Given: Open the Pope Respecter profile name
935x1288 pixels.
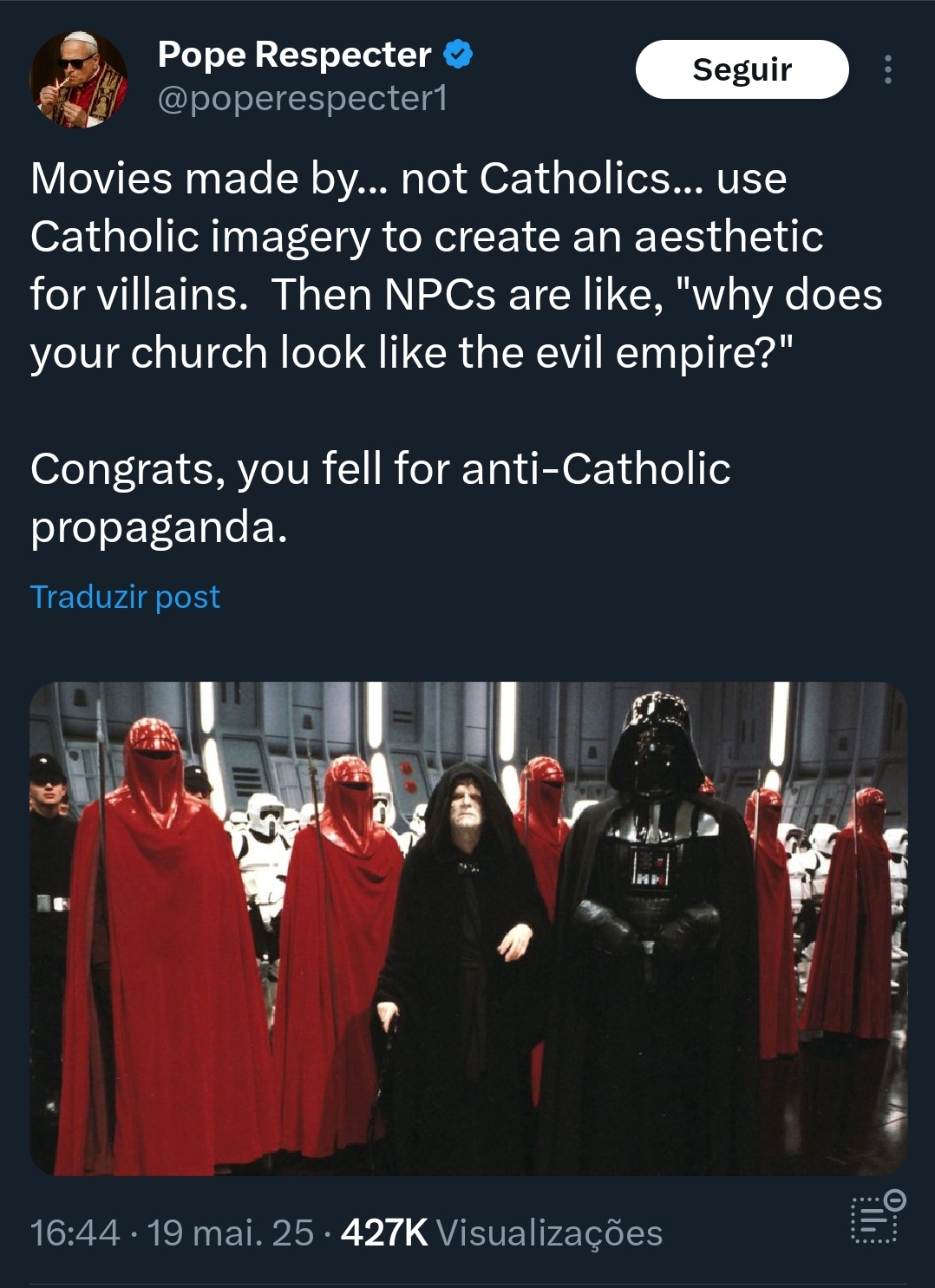Looking at the screenshot, I should click(x=294, y=55).
